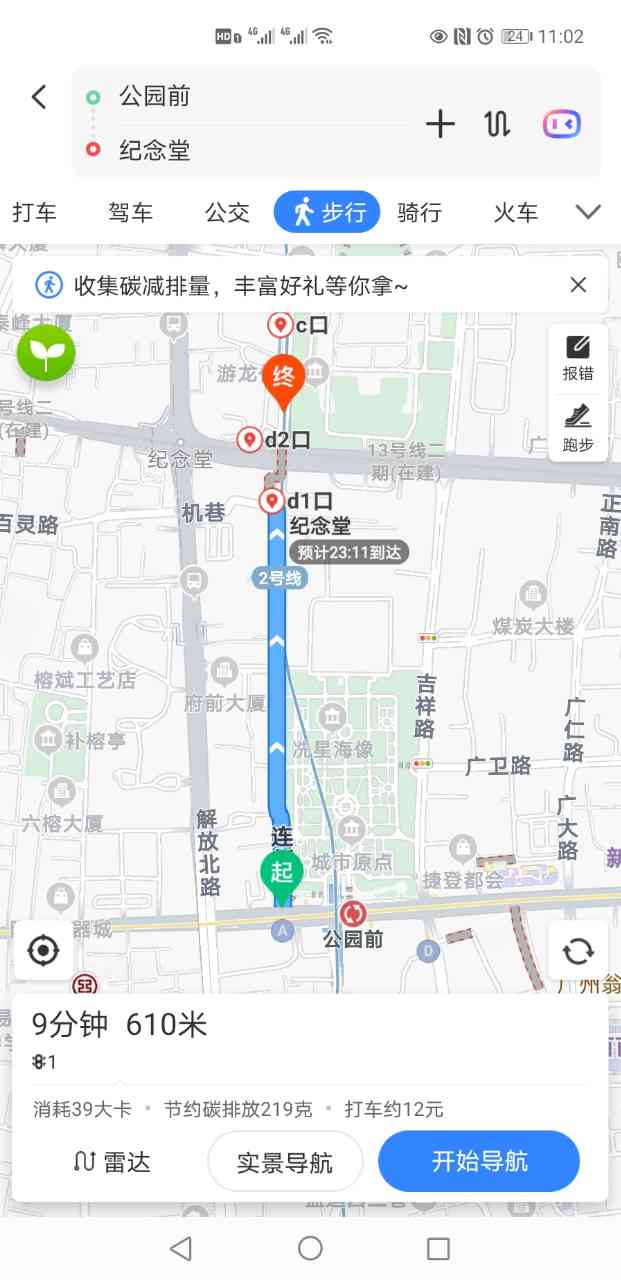621x1280 pixels.
Task: Expand more travel modes chevron
Action: (588, 212)
